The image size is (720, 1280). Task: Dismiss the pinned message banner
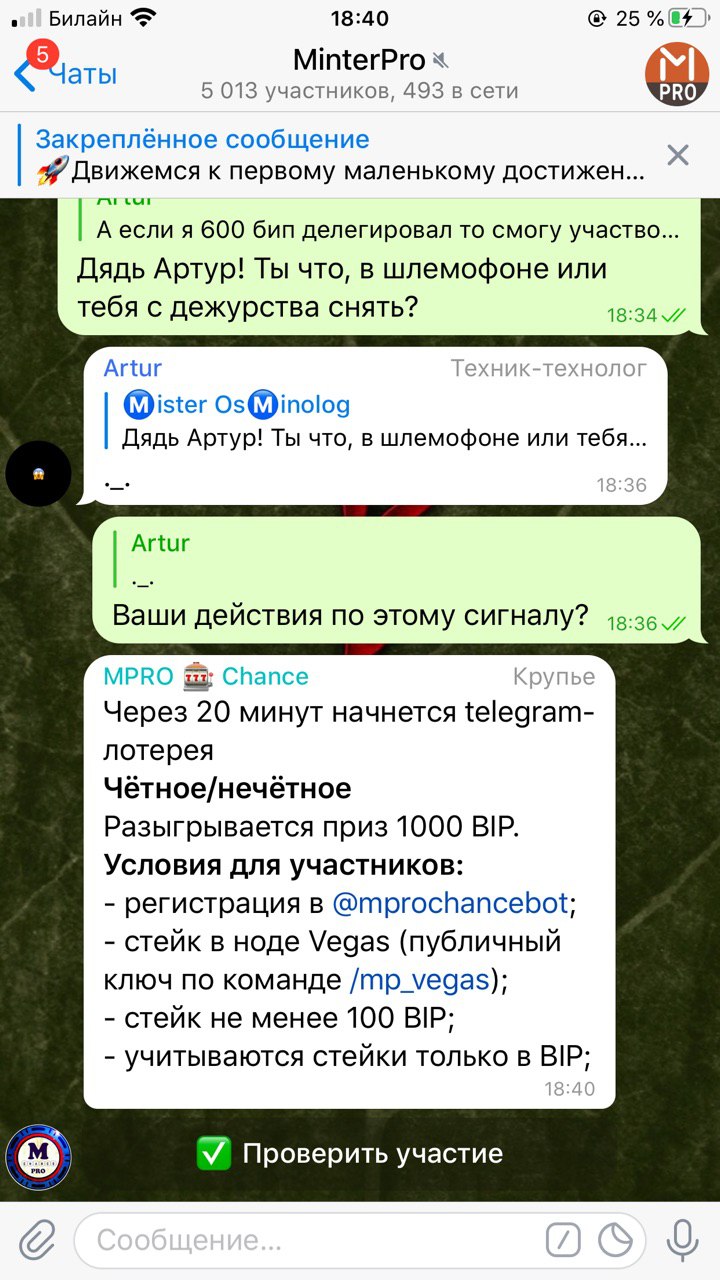[678, 155]
